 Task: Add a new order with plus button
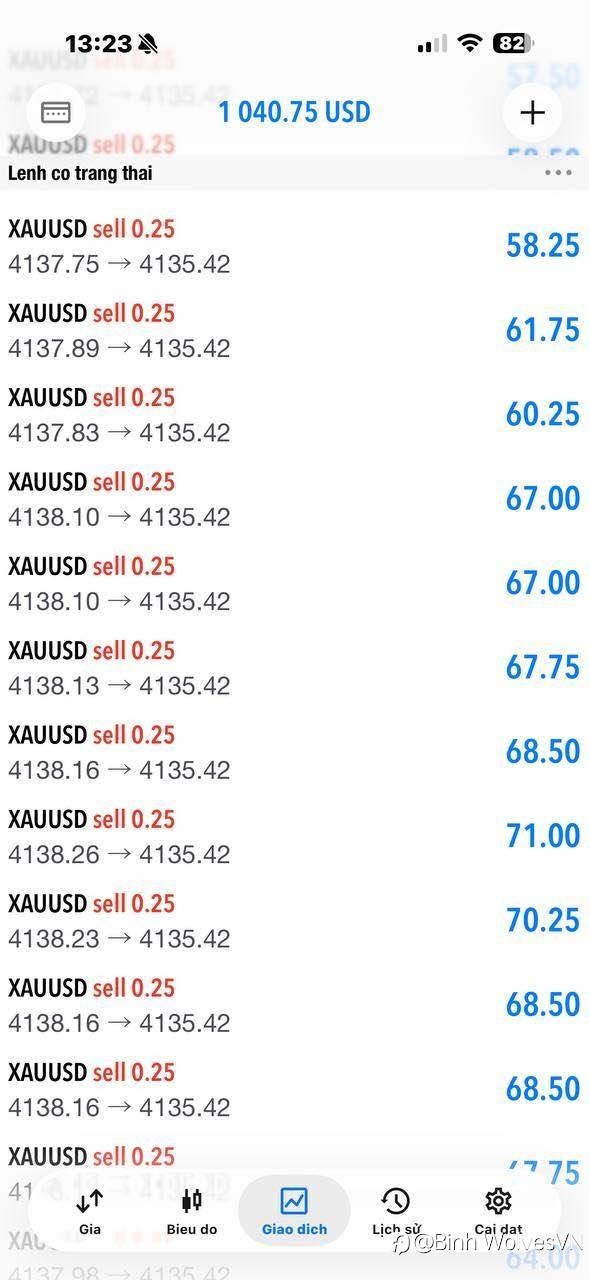click(532, 112)
